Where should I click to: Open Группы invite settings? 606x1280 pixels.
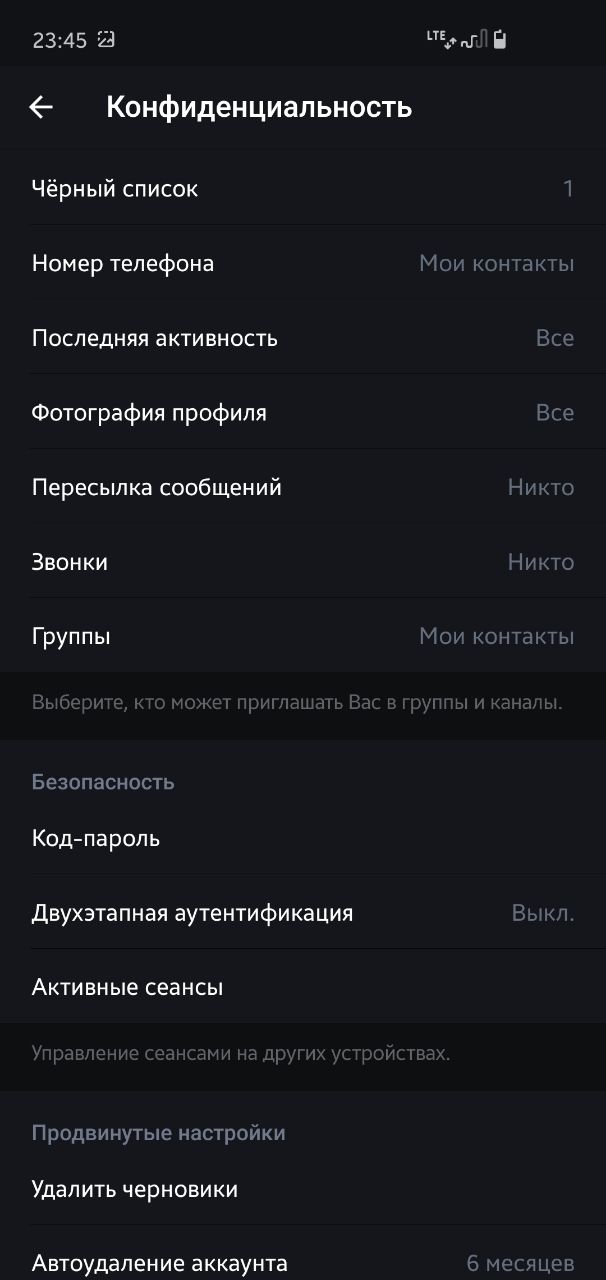point(303,636)
